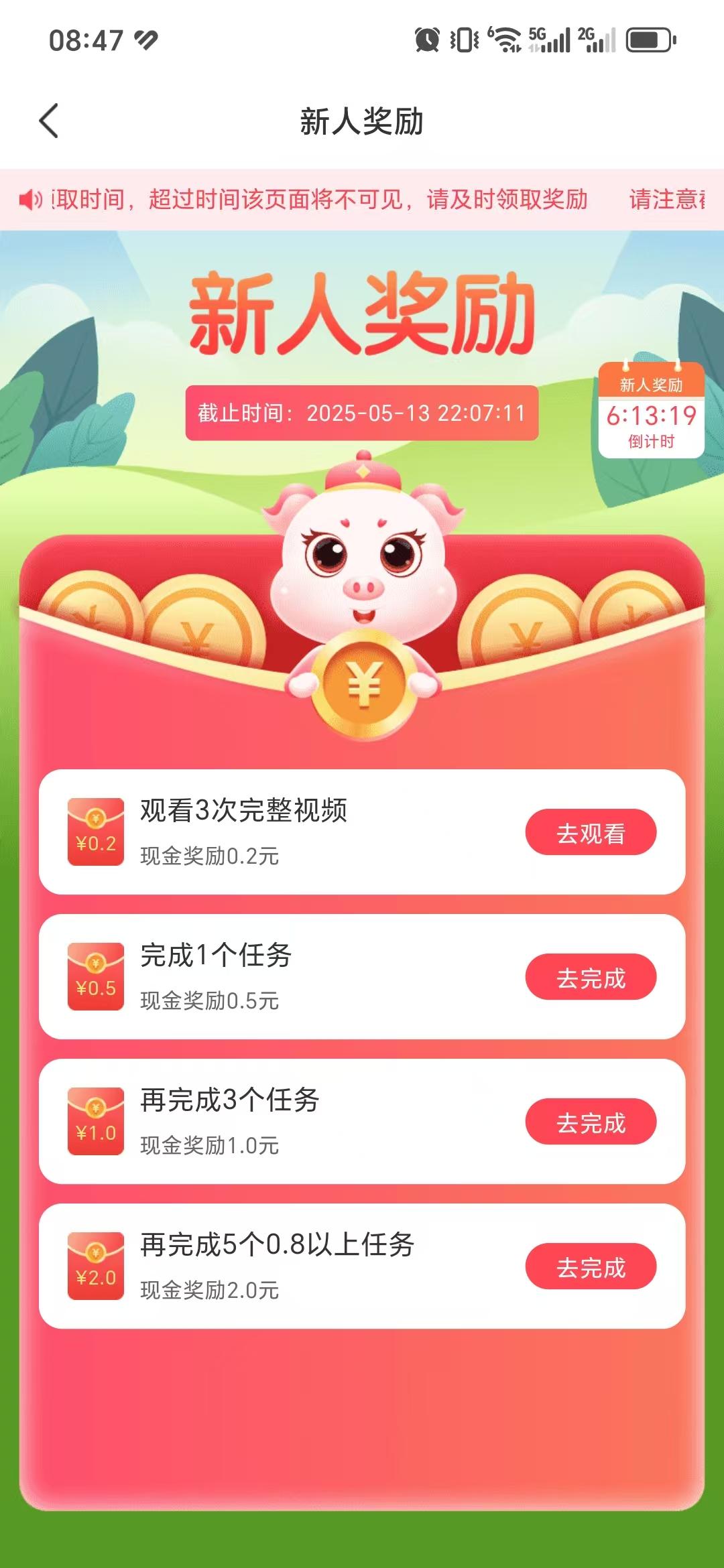The width and height of the screenshot is (724, 1568).
Task: Tap 去完成 for the 再完成3个任务 reward
Action: (591, 1122)
